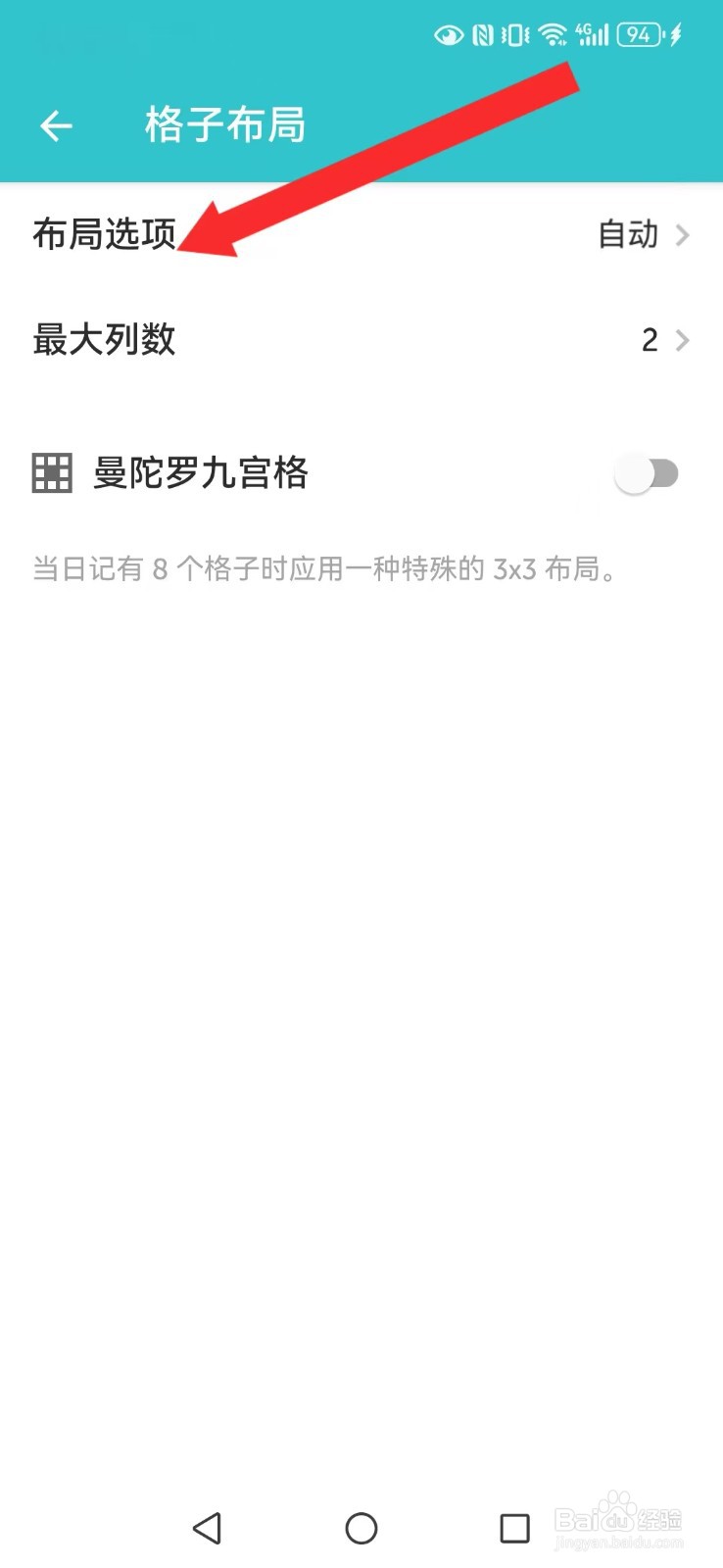Click the 曼陀罗九宫格 grid icon
The image size is (723, 1568).
click(52, 473)
